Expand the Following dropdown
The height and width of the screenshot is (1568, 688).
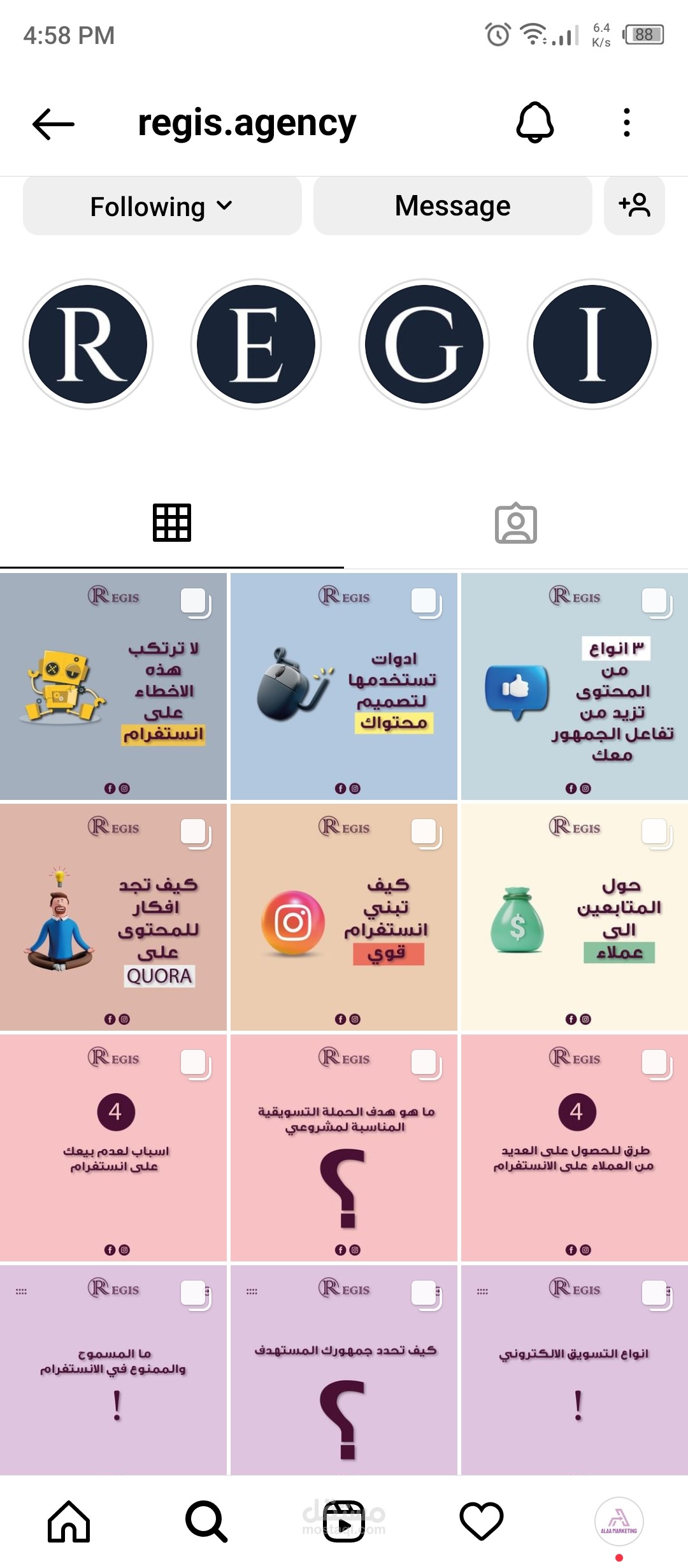point(162,206)
